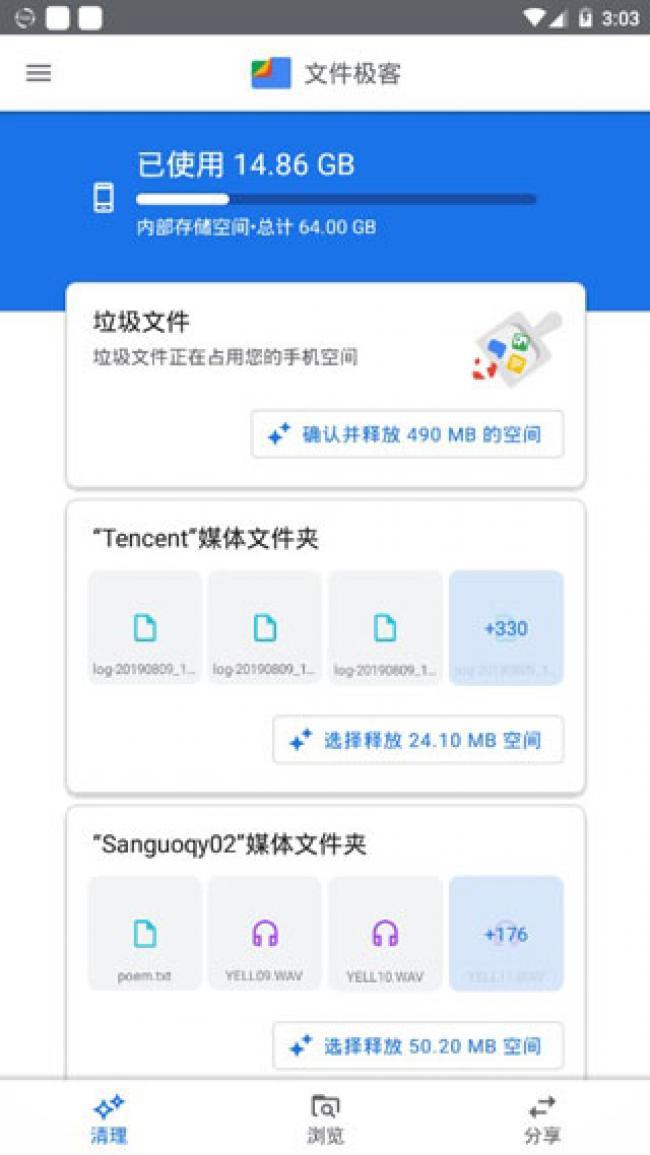Open the poem.txt file thumbnail
Screen dimensions: 650x1155
tap(145, 934)
